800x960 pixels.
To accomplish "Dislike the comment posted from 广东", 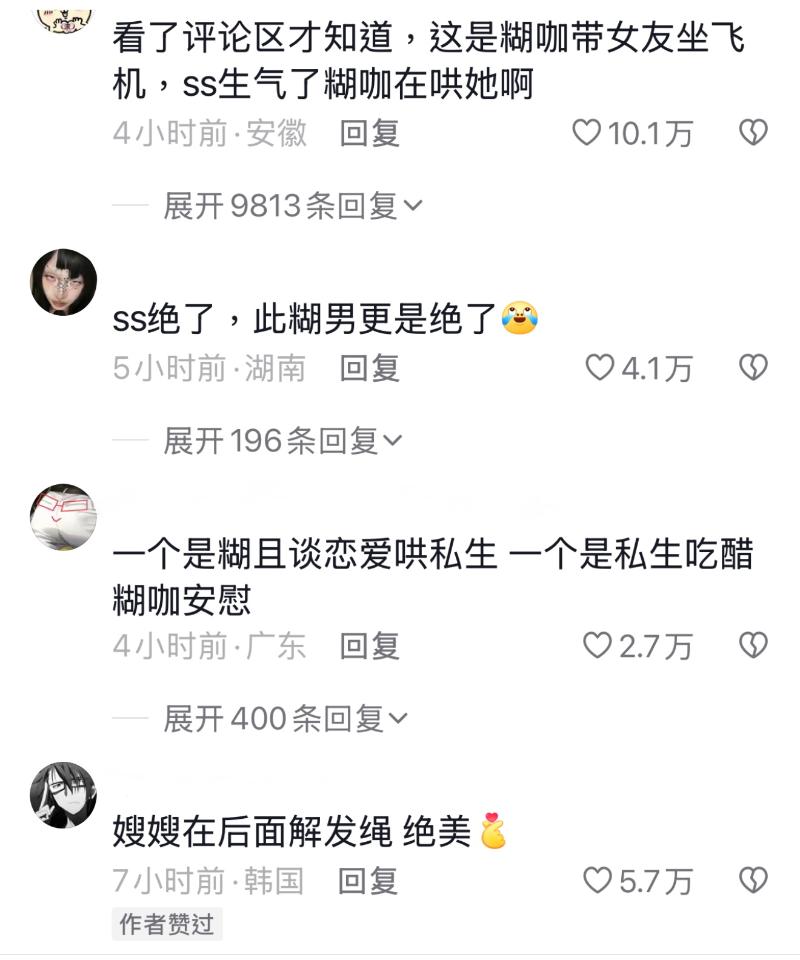I will [752, 647].
